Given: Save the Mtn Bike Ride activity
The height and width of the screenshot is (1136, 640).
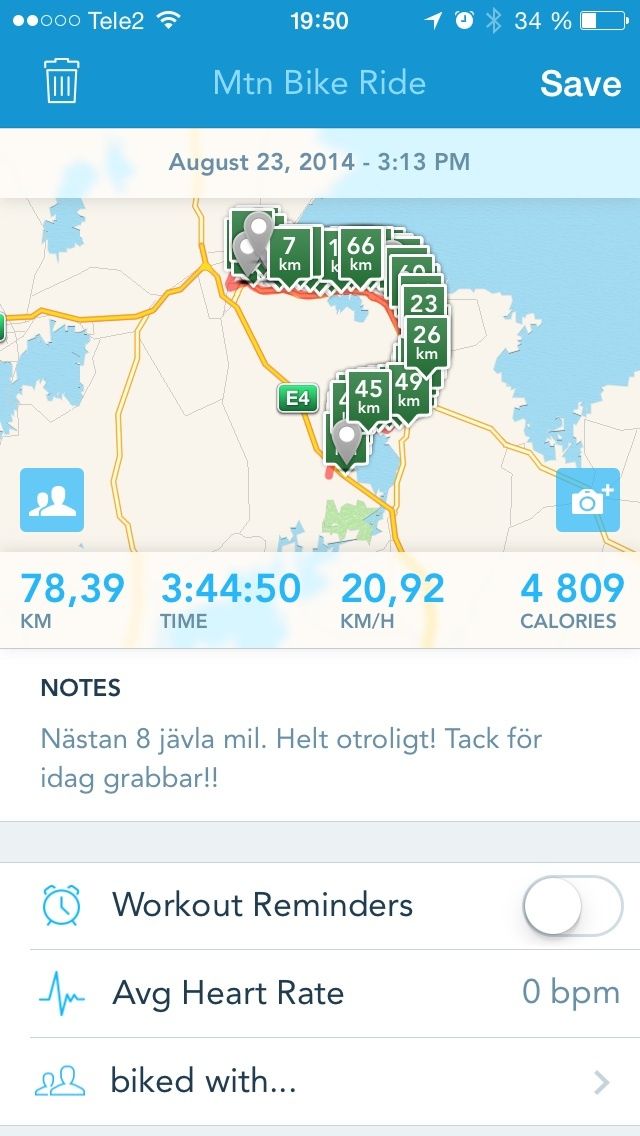Looking at the screenshot, I should point(581,83).
